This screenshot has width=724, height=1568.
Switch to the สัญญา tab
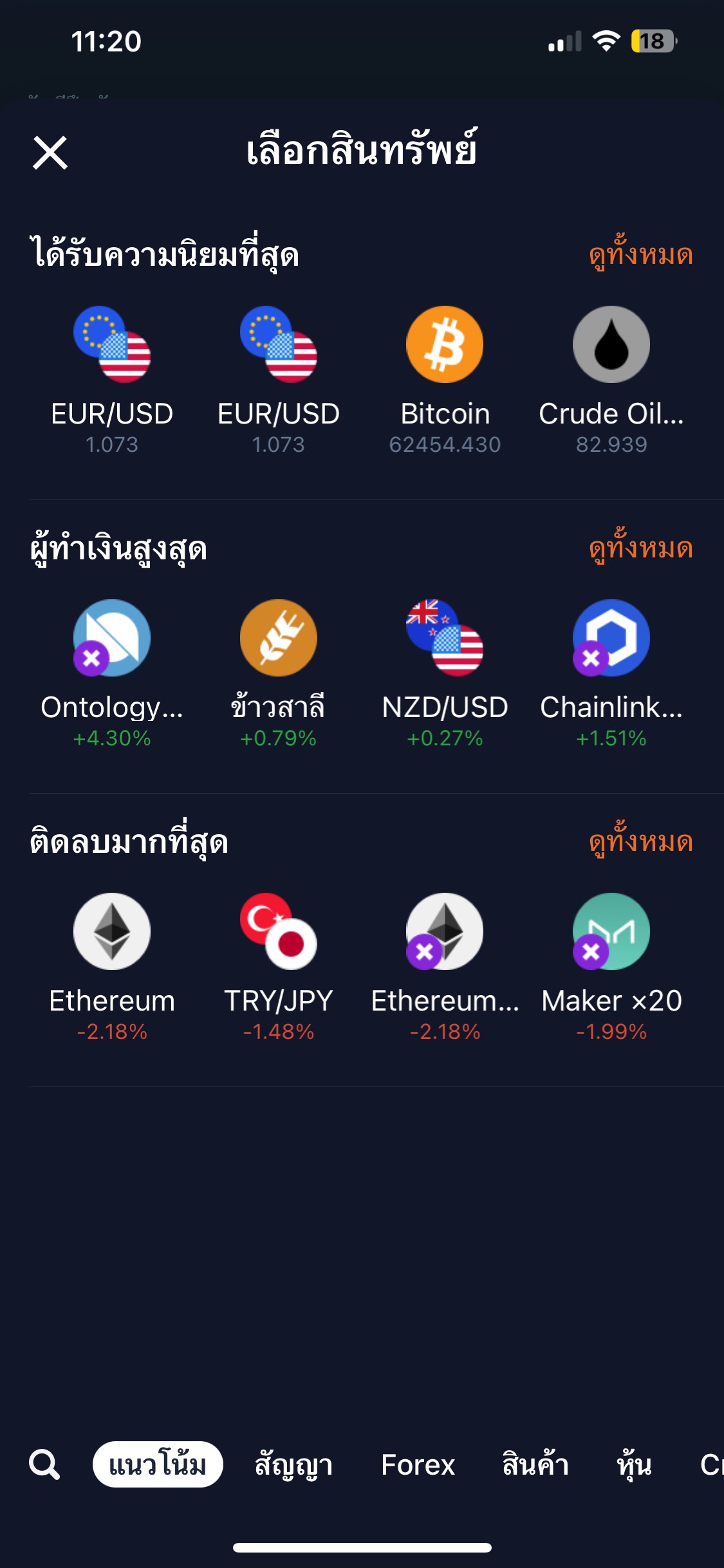pos(294,1464)
